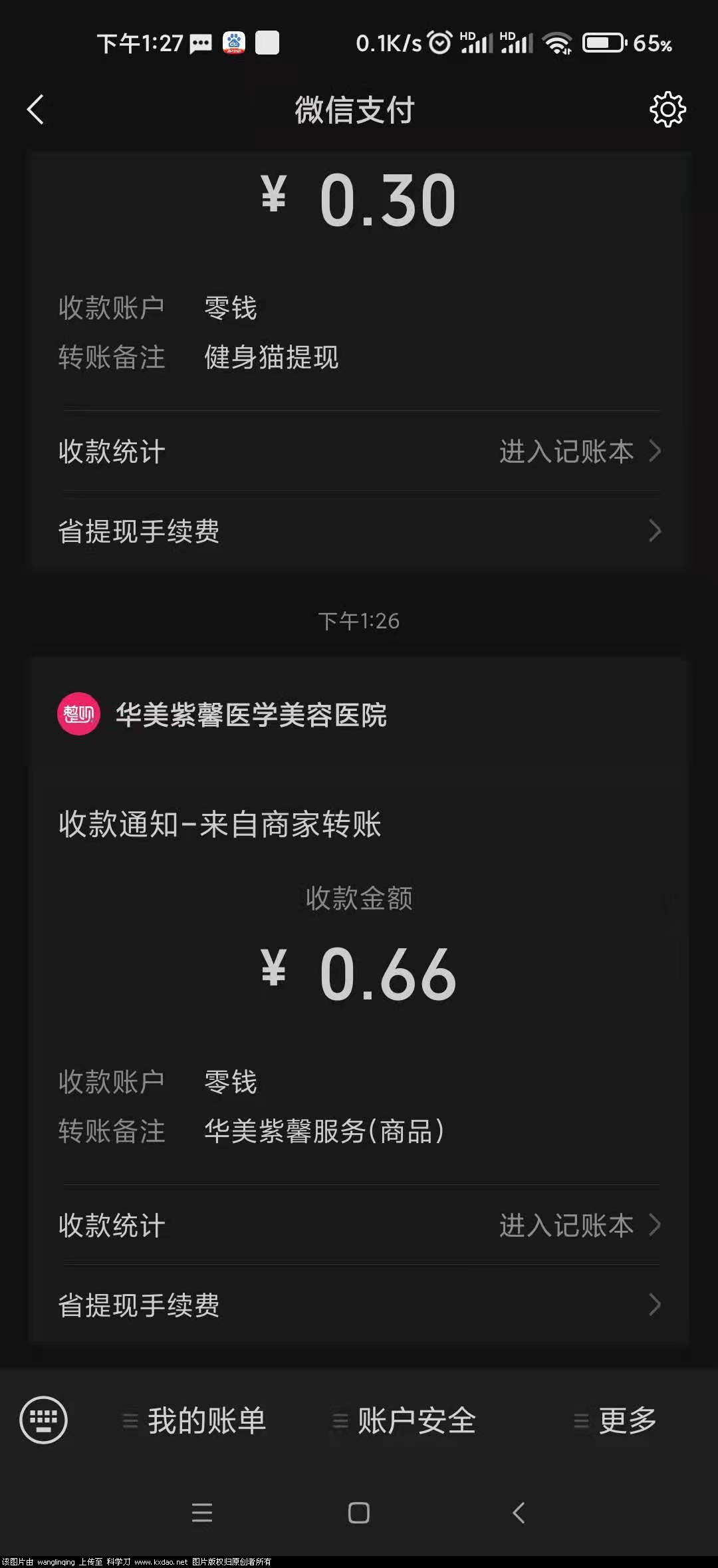
Task: Open 收款统计 in the 华美紫馨 card
Action: 359,1225
